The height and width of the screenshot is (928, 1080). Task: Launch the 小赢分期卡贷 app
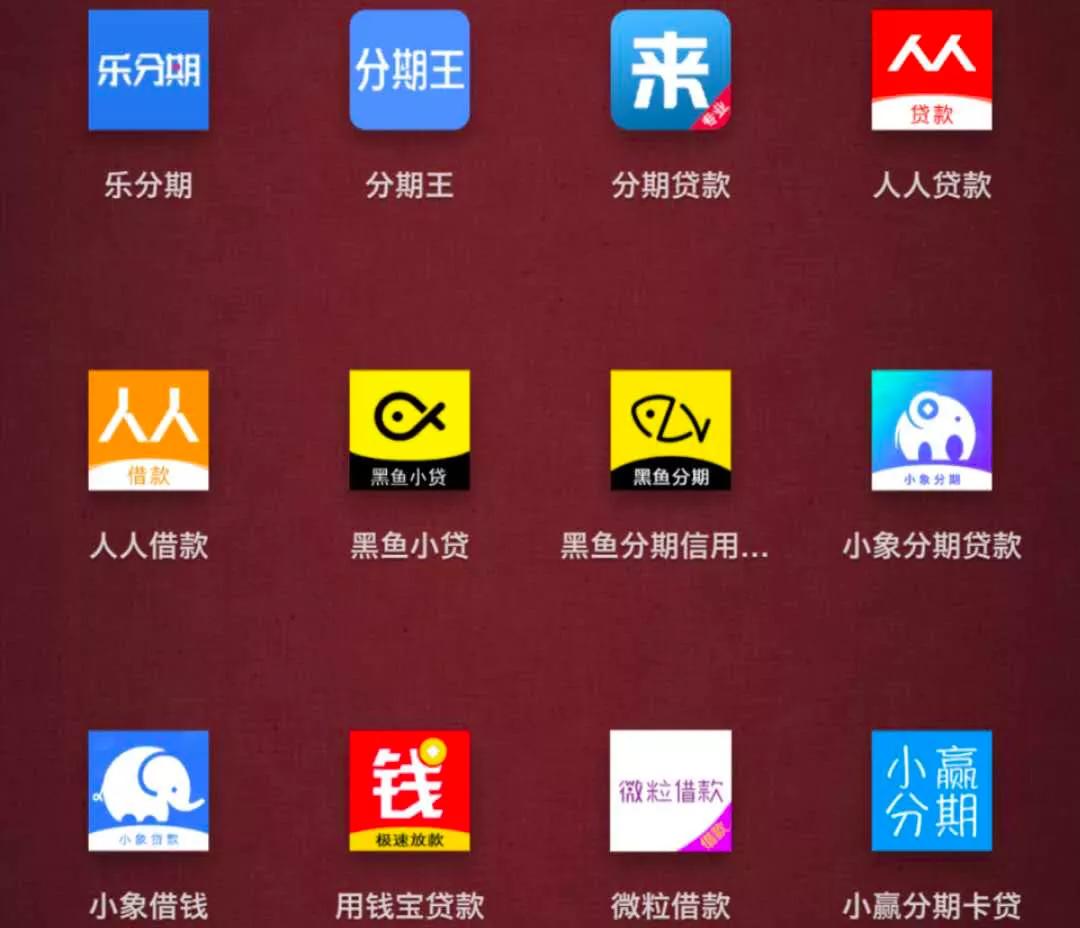pos(931,790)
